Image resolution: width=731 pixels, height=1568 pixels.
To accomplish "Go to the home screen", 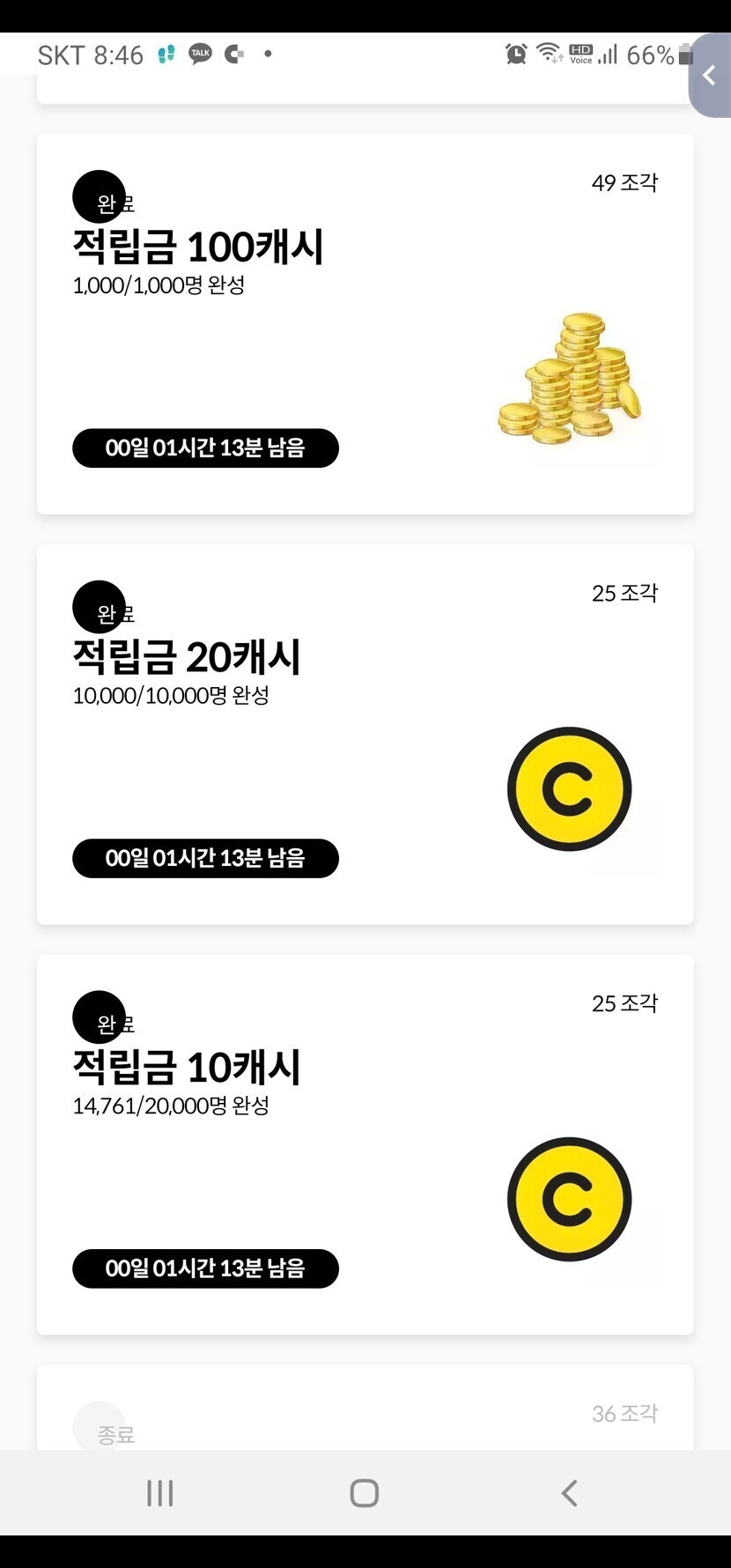I will (365, 1493).
